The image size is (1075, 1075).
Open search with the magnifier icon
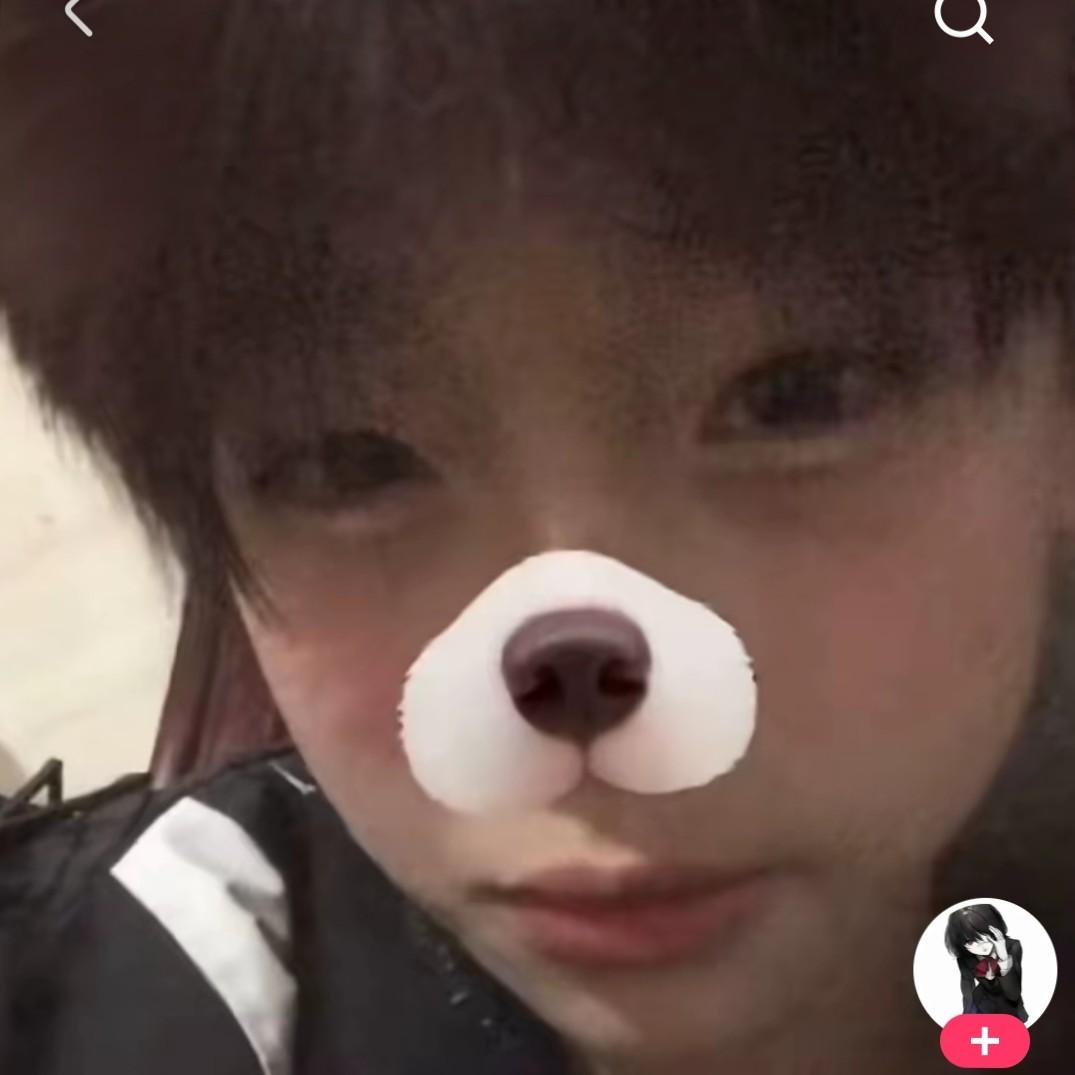(962, 18)
